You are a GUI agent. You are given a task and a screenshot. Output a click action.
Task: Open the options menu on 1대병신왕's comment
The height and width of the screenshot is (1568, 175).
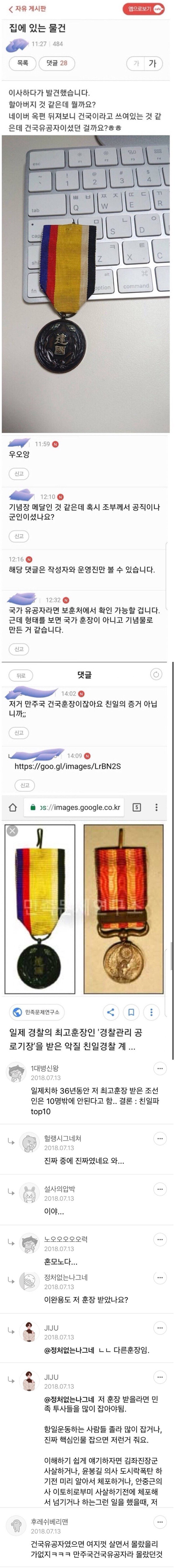160,1068
